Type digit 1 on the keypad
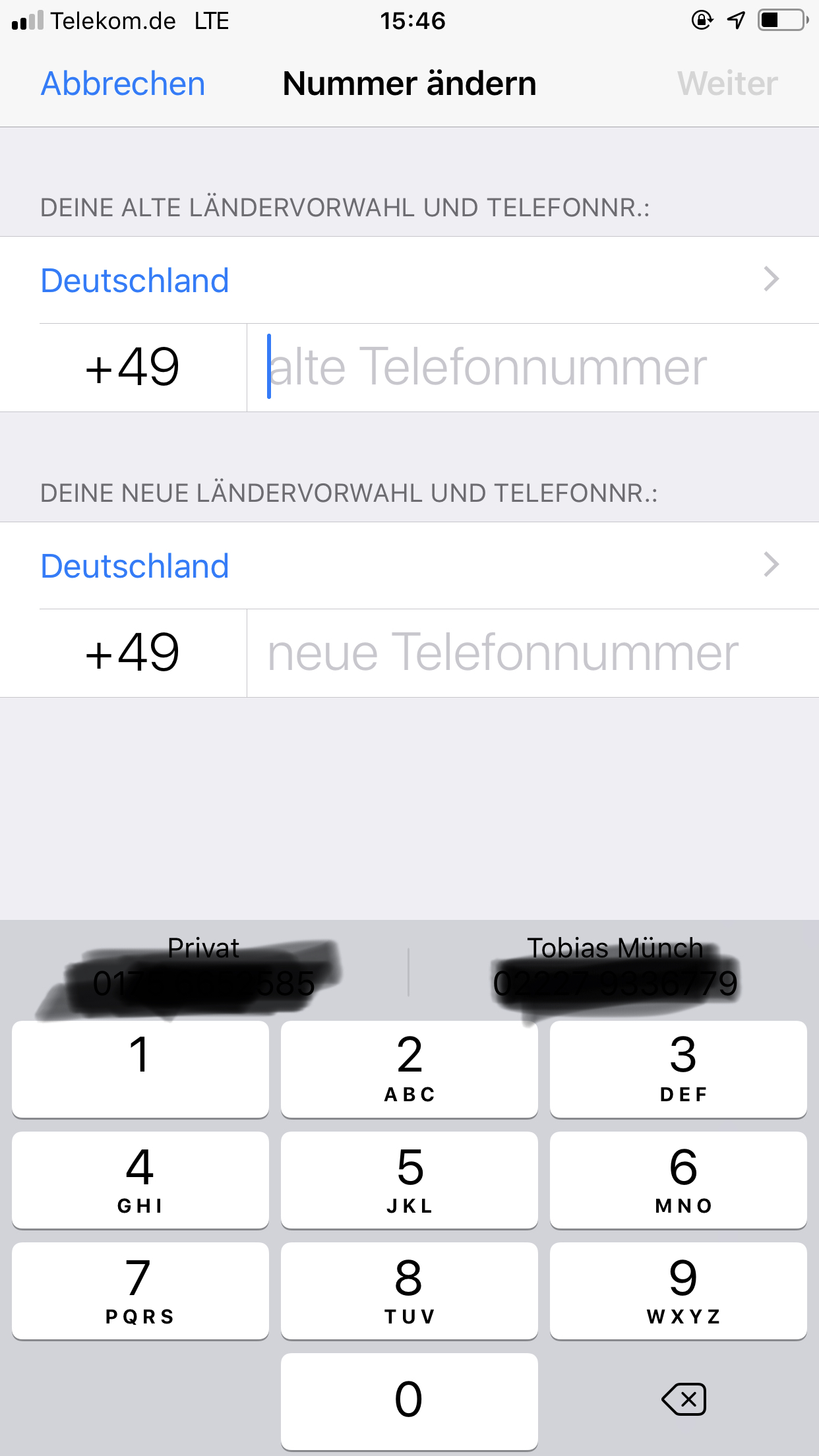819x1456 pixels. coord(140,1068)
